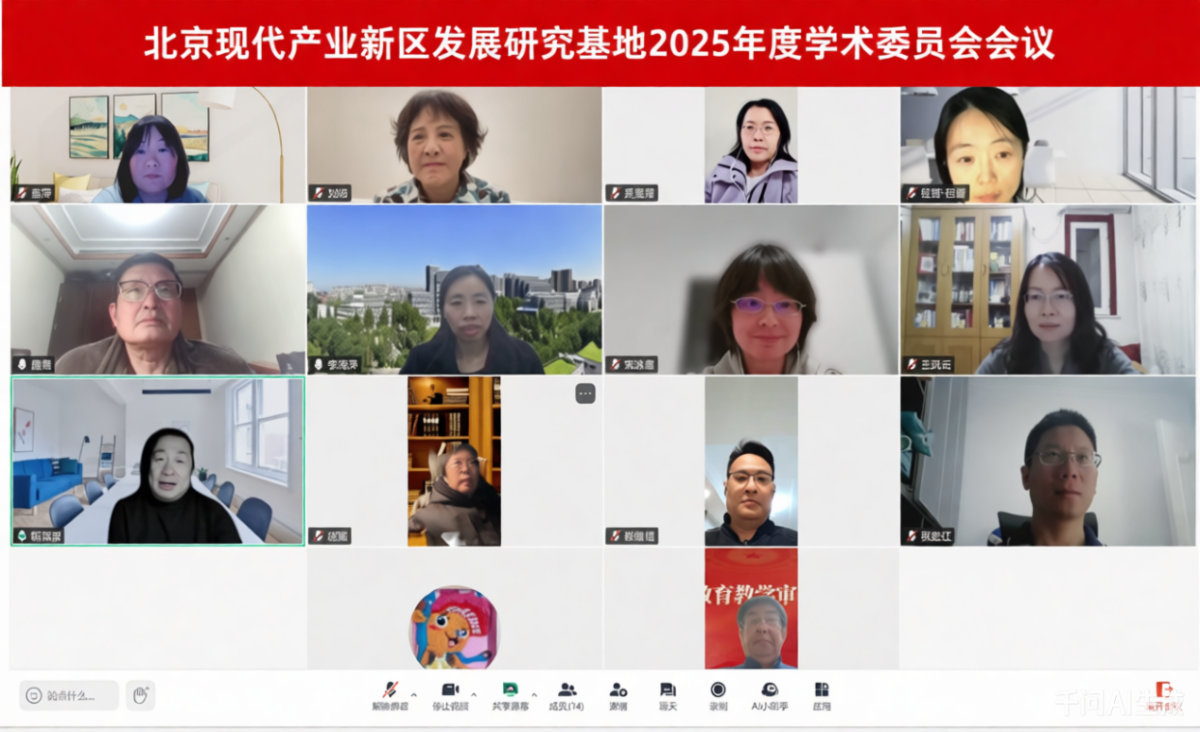Expand the screen share options arrow

[534, 693]
